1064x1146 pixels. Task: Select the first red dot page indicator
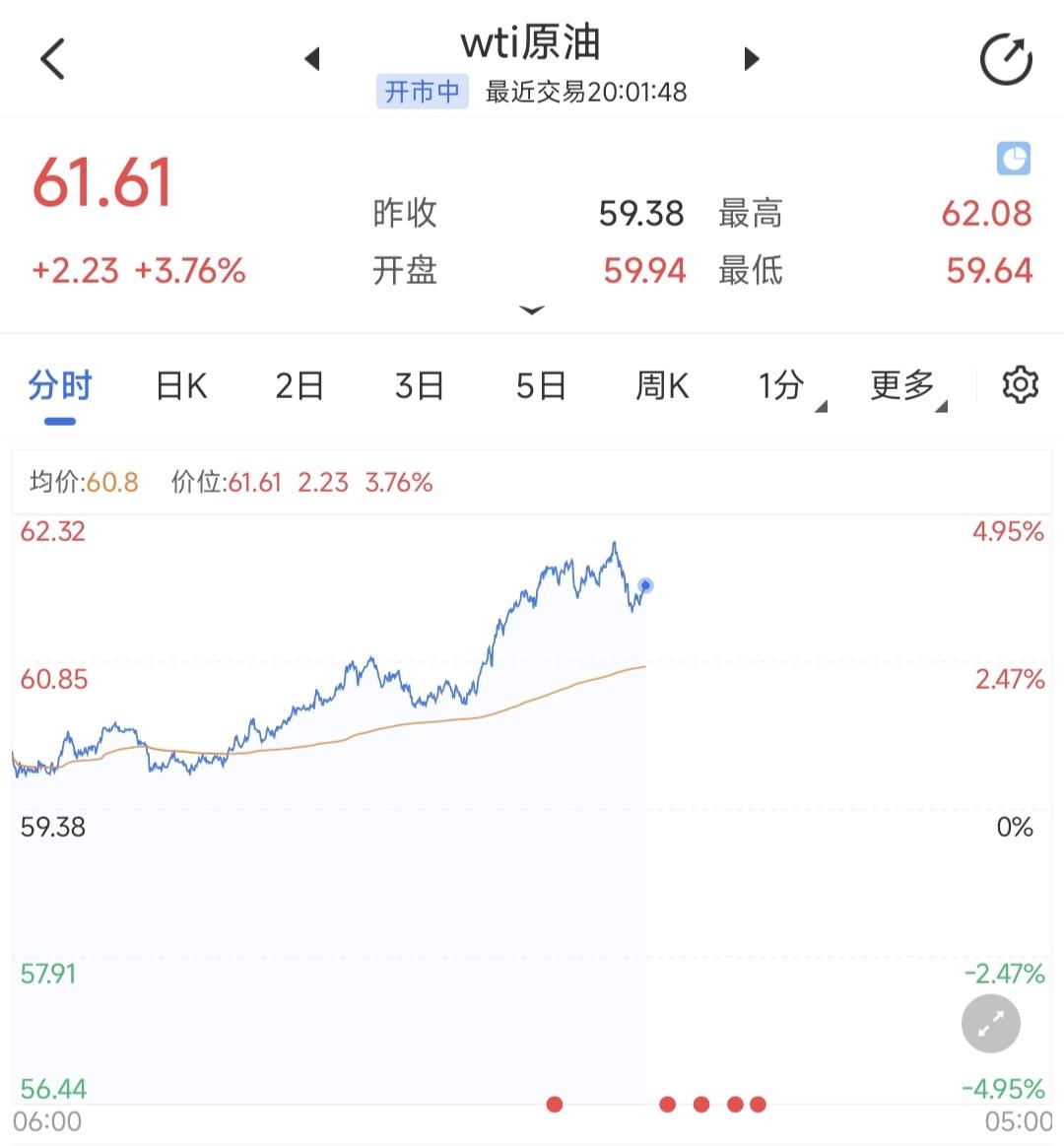(555, 1106)
